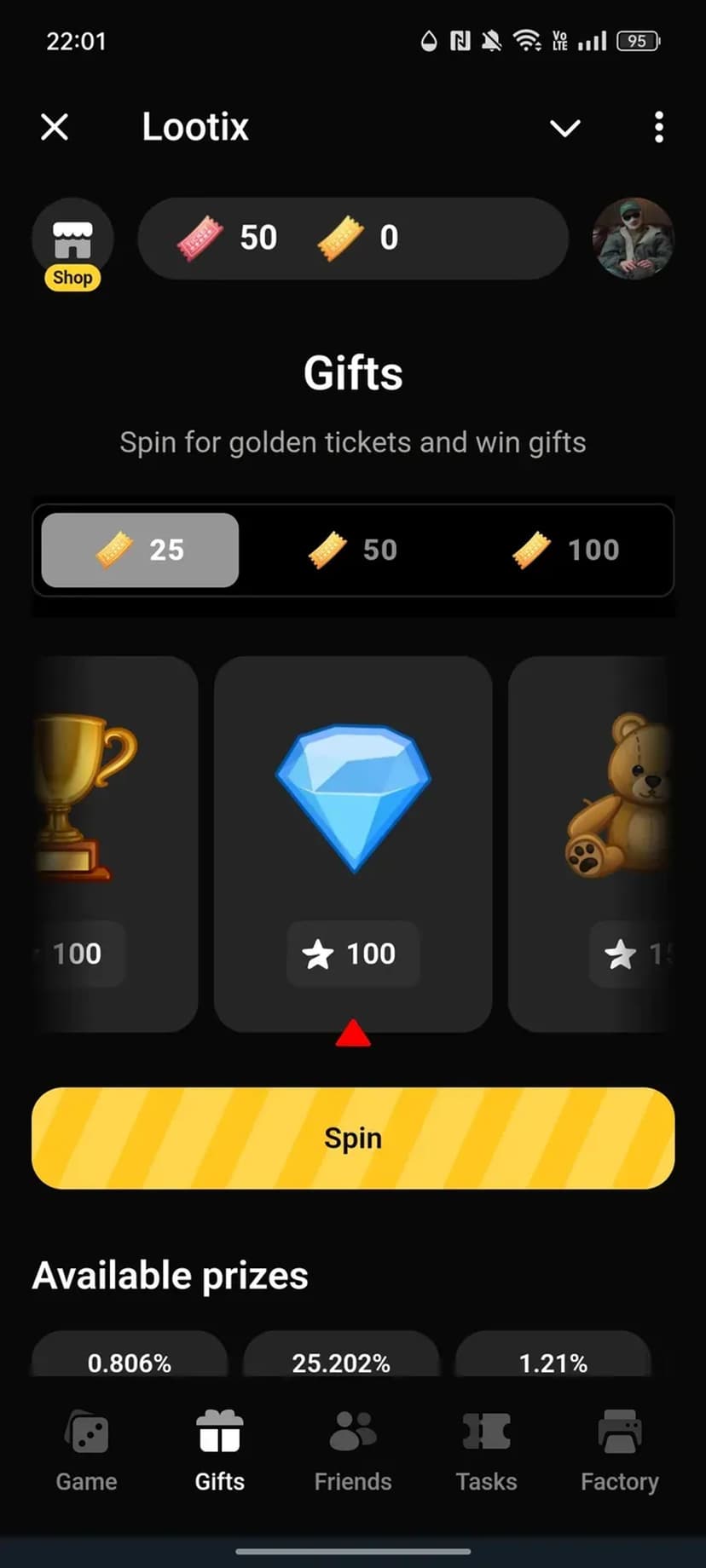Open the profile avatar

click(633, 239)
